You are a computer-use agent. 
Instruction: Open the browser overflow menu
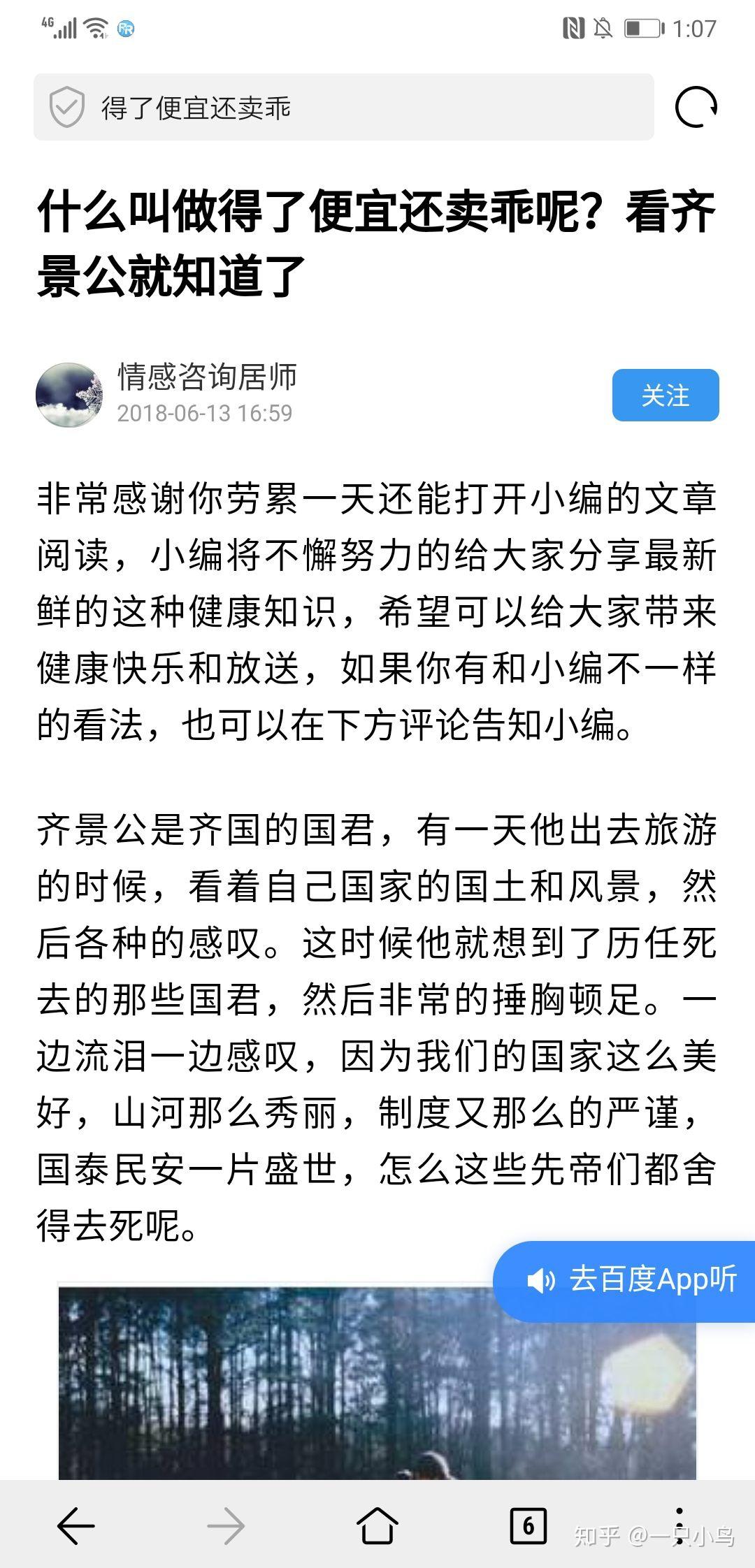pos(679,1525)
